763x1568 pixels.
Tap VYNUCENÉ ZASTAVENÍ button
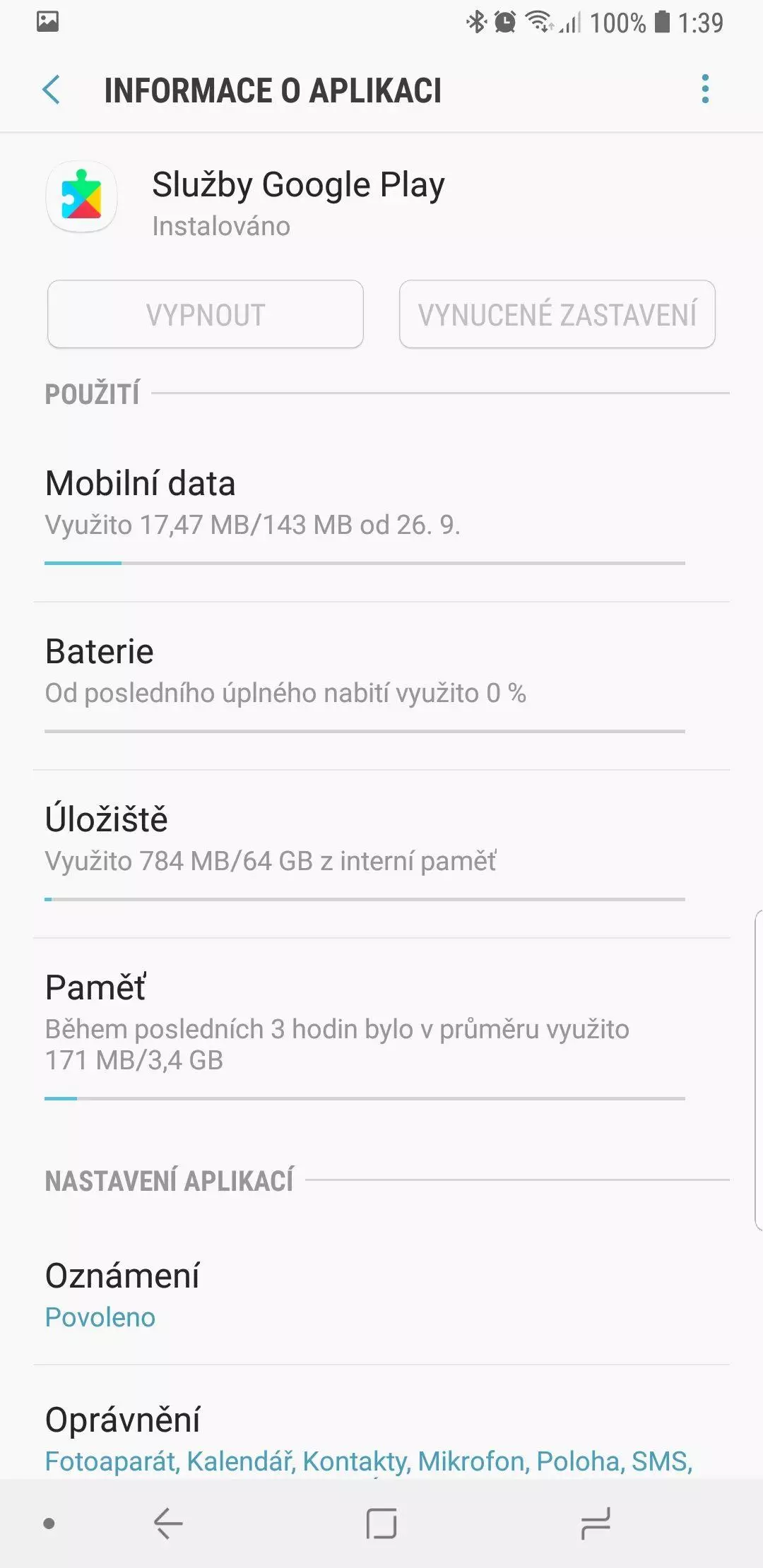tap(557, 314)
